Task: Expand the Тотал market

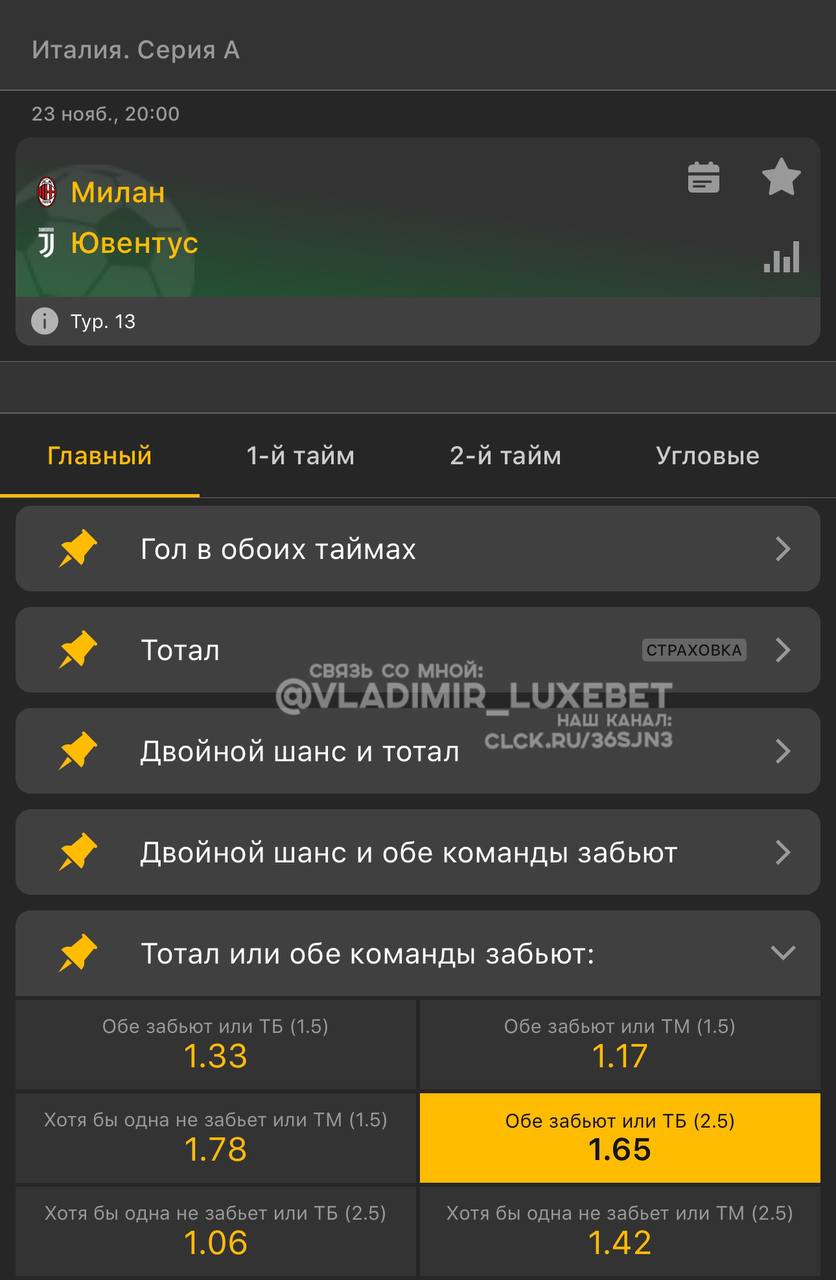Action: point(418,650)
